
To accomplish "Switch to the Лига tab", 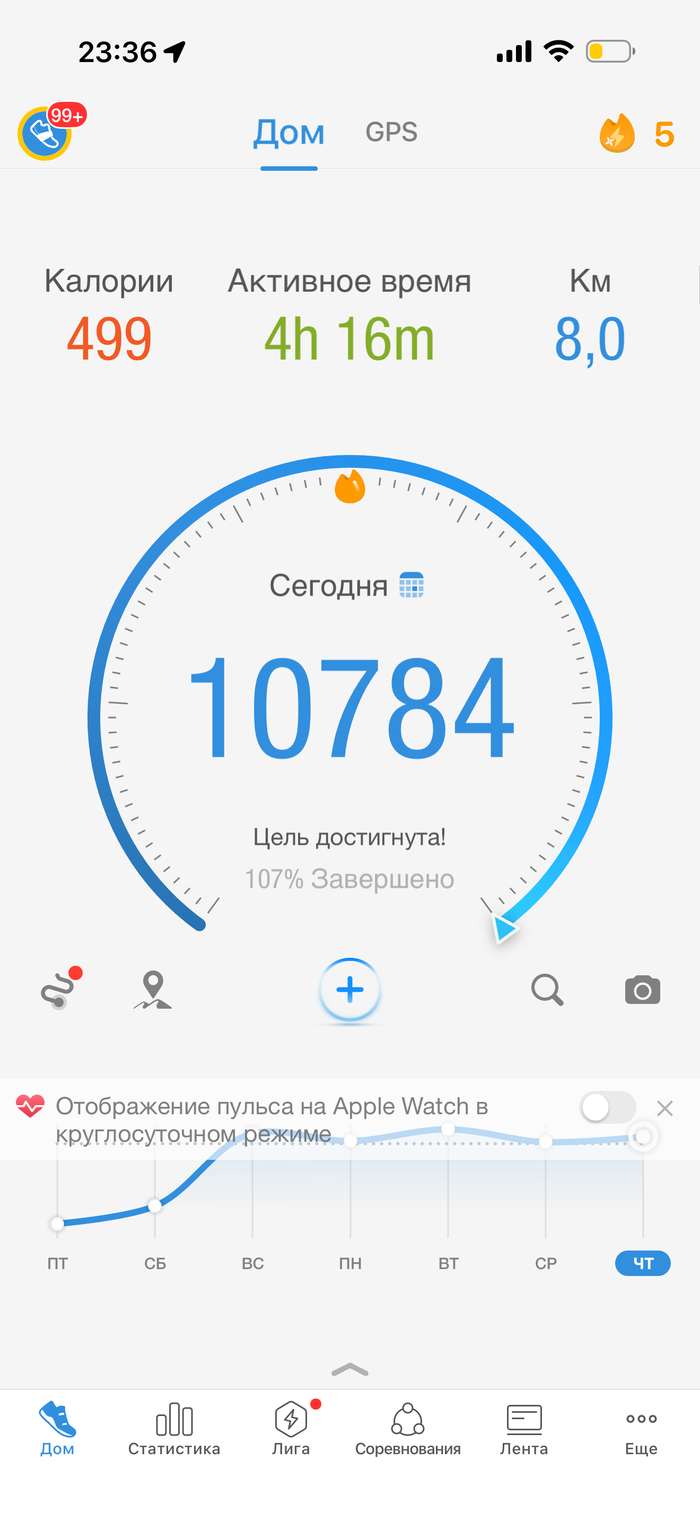I will [291, 1429].
